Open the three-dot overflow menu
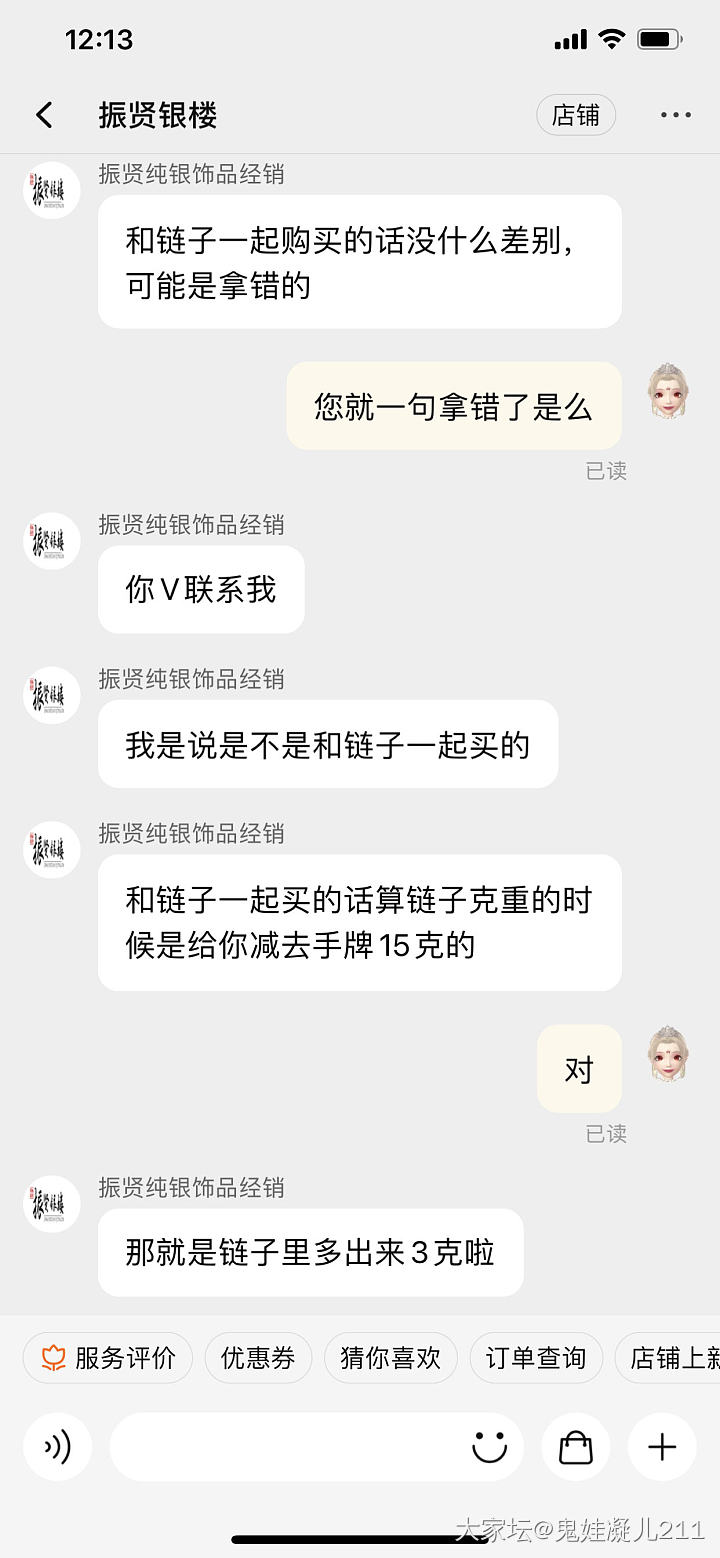720x1558 pixels. pos(676,115)
